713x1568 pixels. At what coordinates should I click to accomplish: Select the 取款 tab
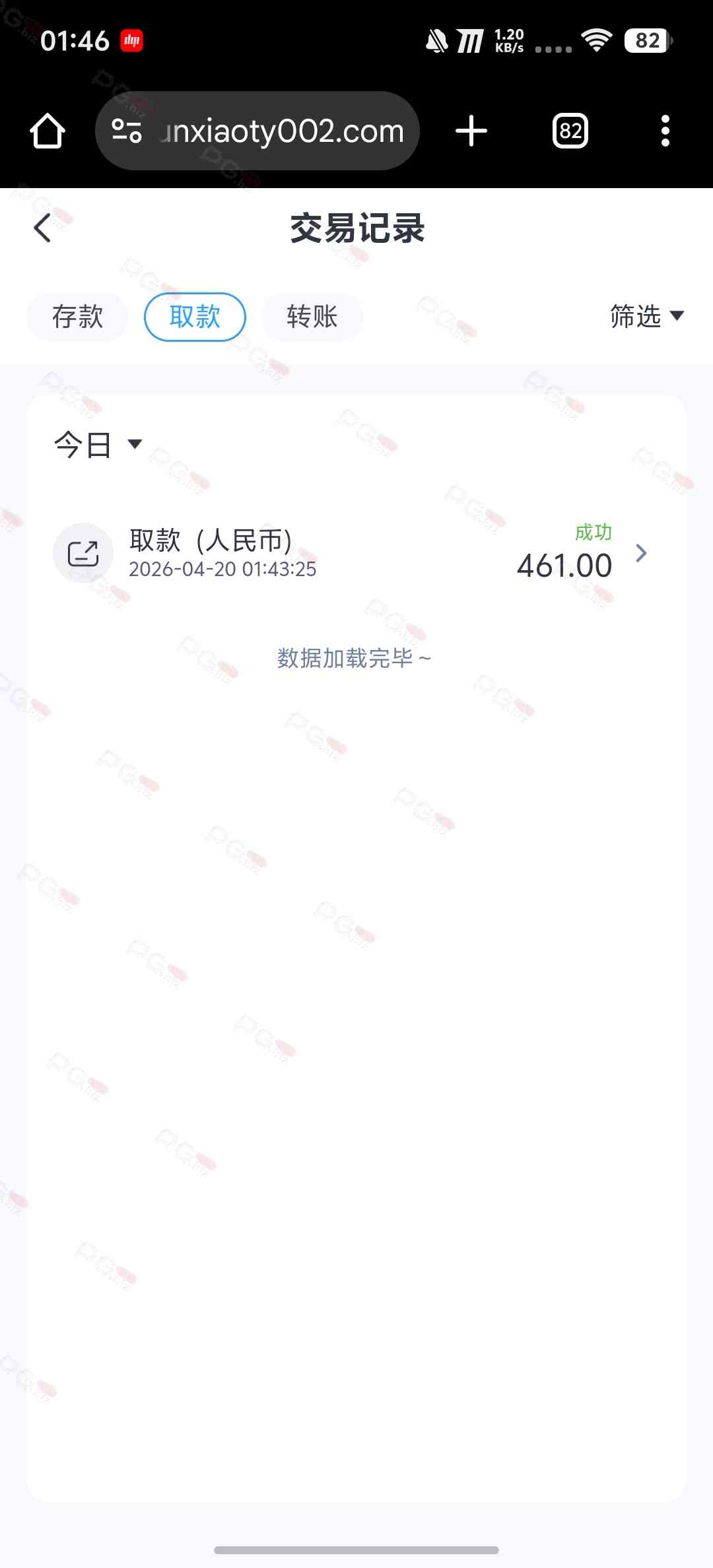point(195,317)
